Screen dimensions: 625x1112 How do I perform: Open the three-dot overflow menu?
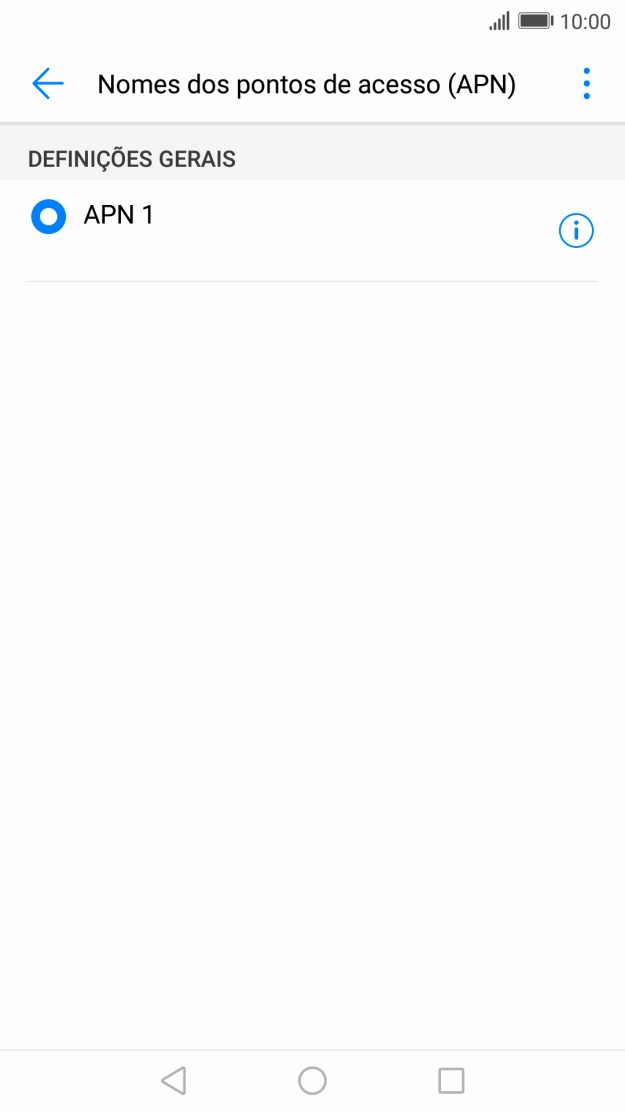[586, 84]
